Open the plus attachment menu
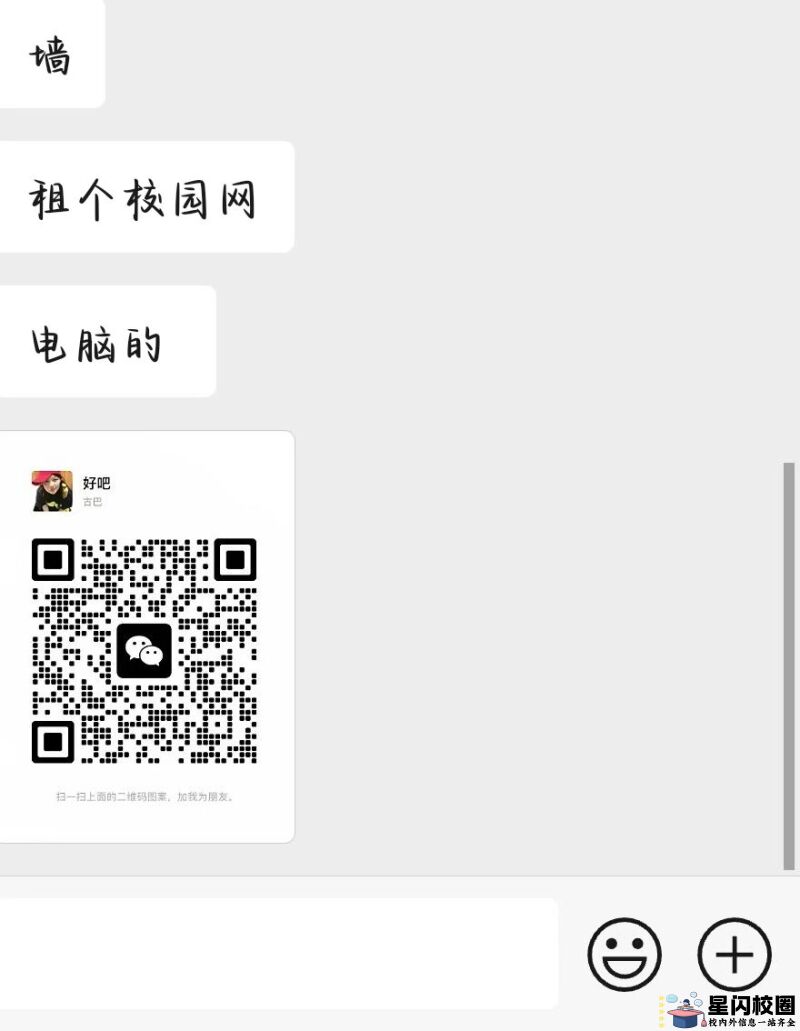 pyautogui.click(x=735, y=954)
